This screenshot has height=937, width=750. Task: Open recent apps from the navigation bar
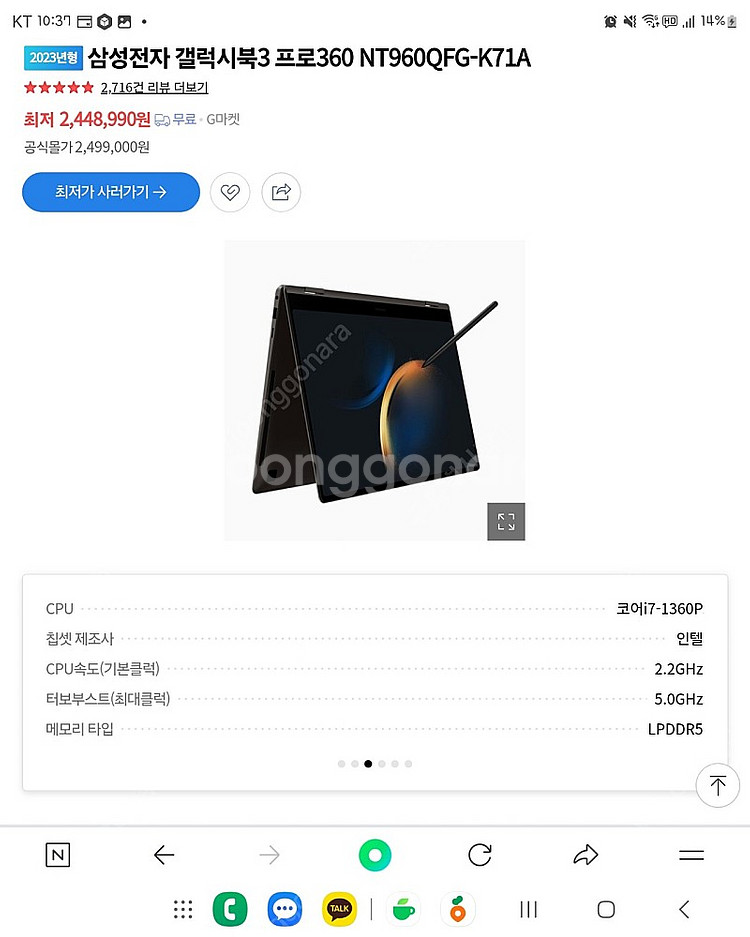pyautogui.click(x=529, y=909)
